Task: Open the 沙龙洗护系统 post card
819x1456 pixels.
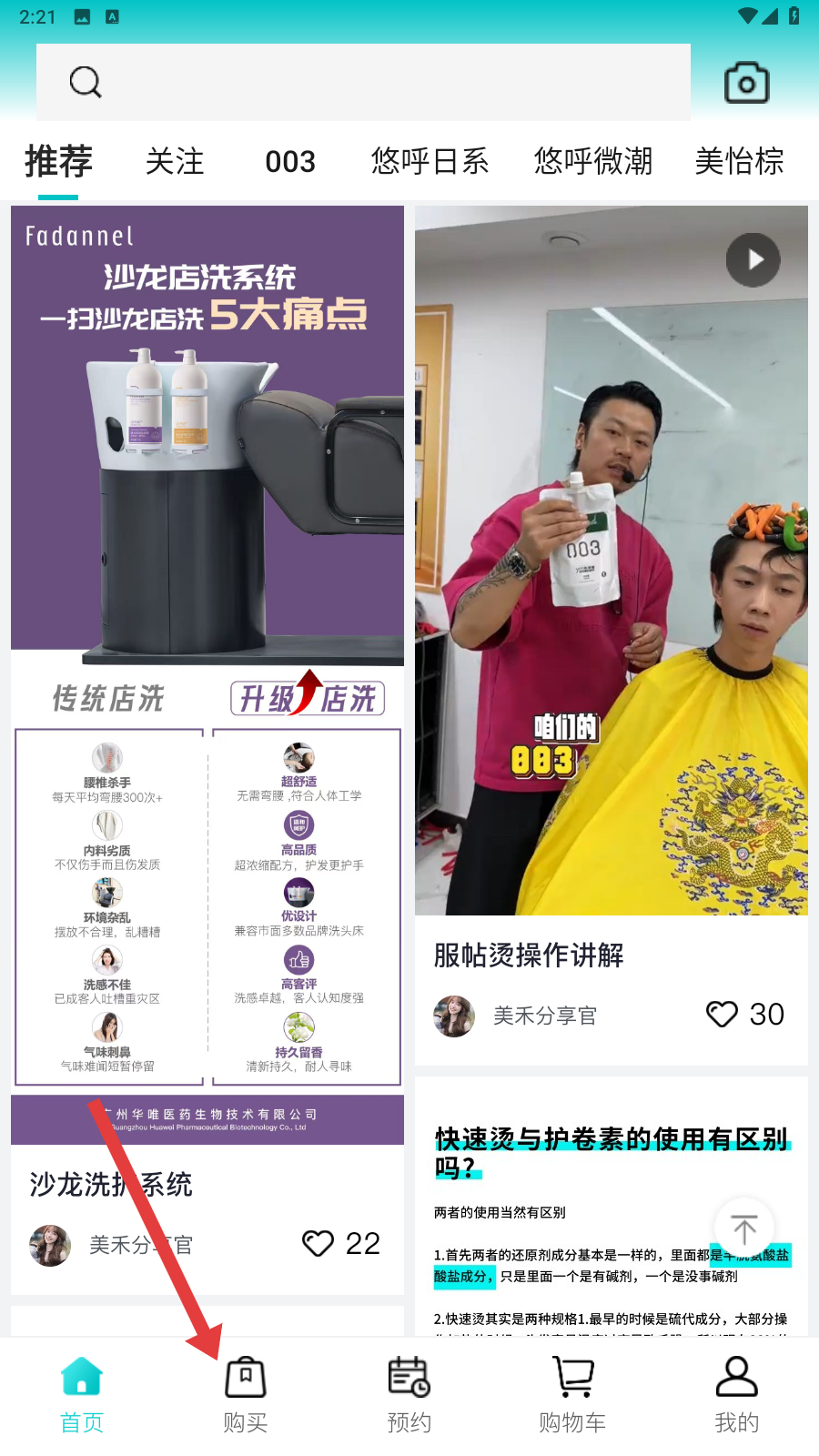Action: pos(207,637)
